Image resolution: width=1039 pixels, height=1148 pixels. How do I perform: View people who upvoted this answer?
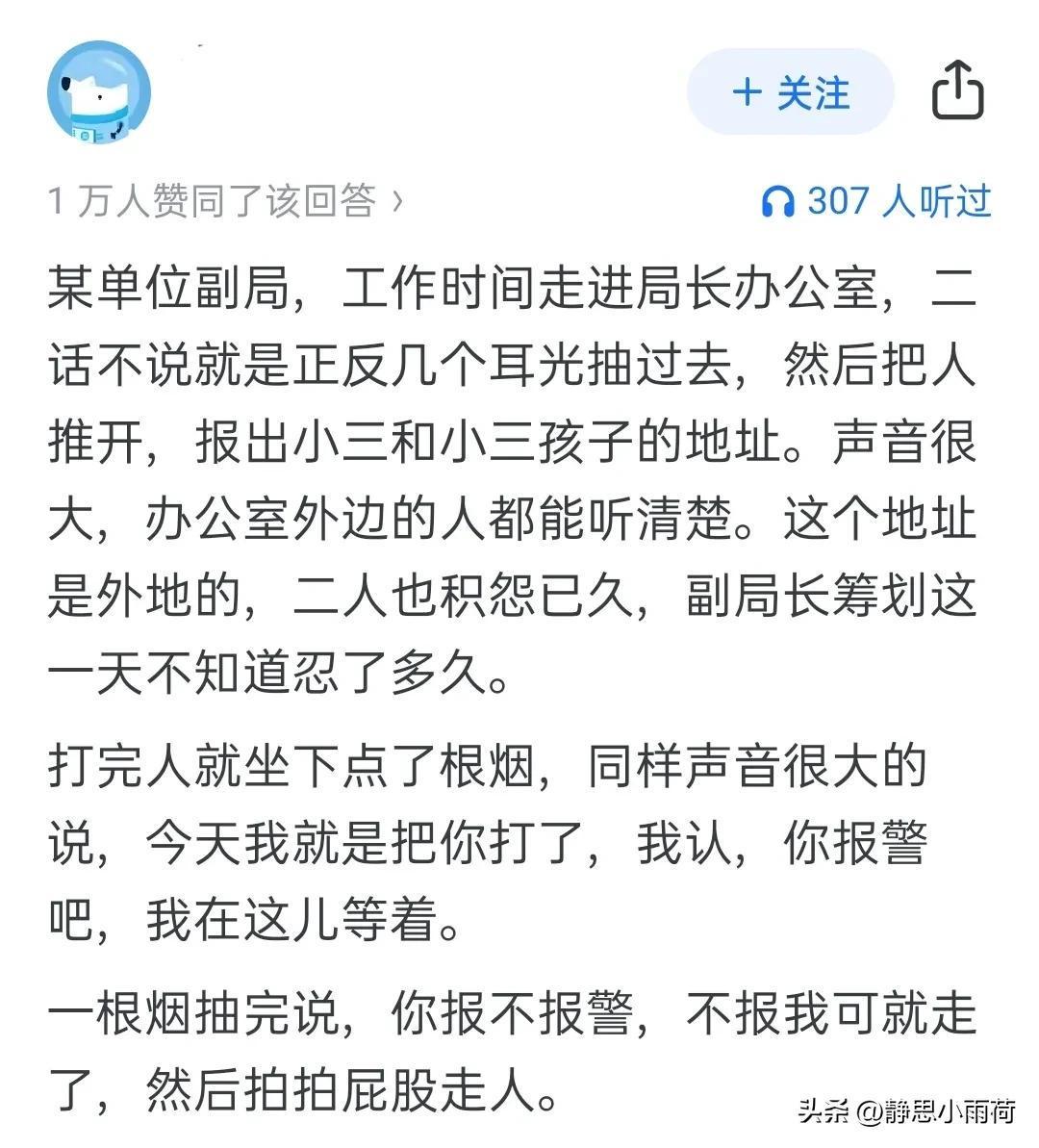click(x=225, y=200)
